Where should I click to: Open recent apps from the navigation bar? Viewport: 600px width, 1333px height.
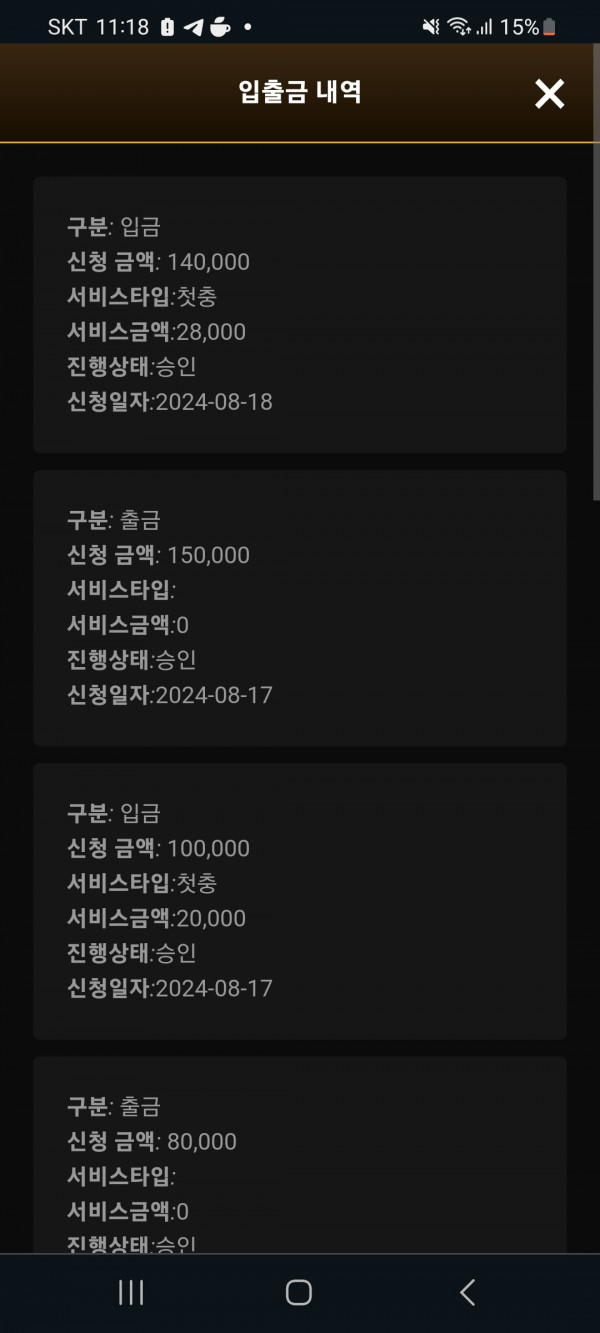[131, 1292]
